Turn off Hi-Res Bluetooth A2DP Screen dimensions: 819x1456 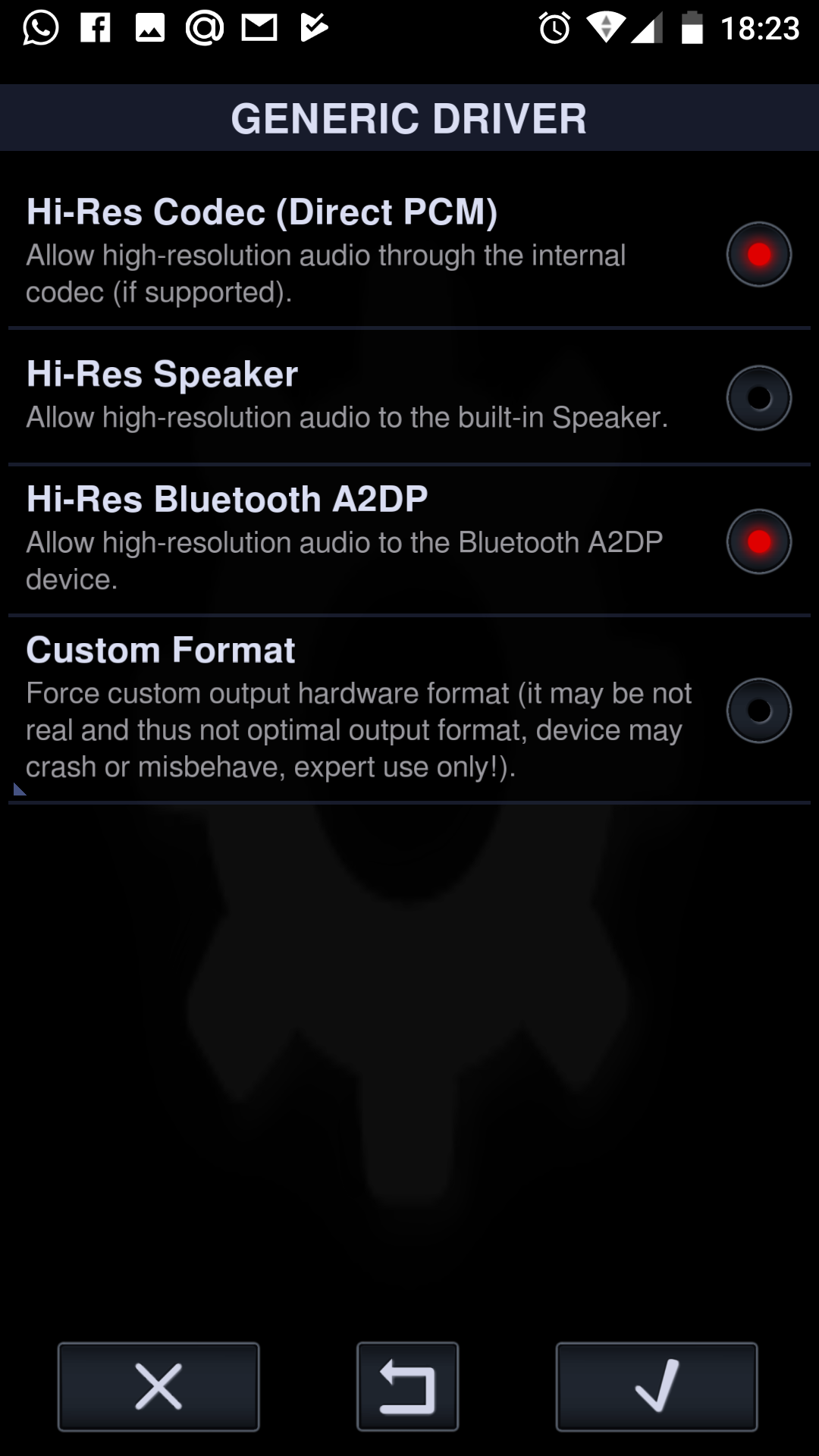coord(758,541)
